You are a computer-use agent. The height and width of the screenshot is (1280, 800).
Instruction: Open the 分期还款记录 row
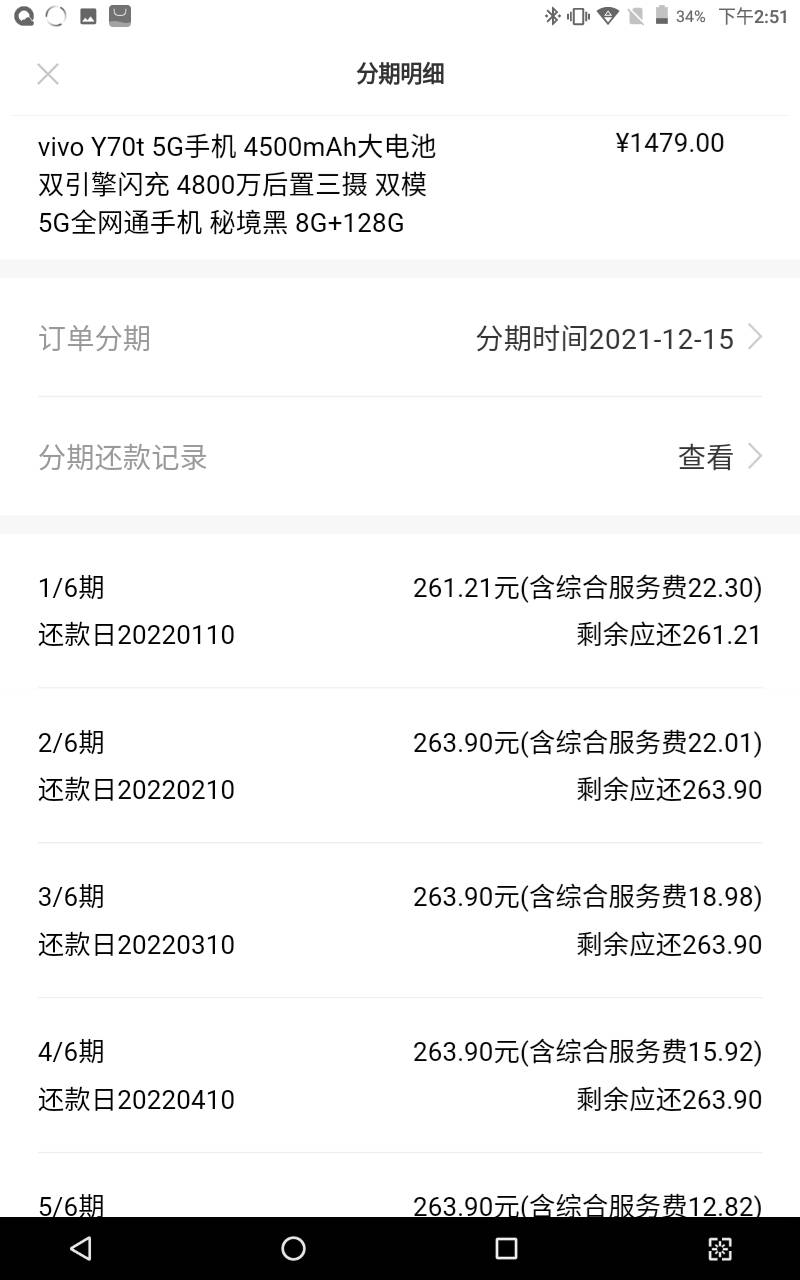pyautogui.click(x=400, y=457)
